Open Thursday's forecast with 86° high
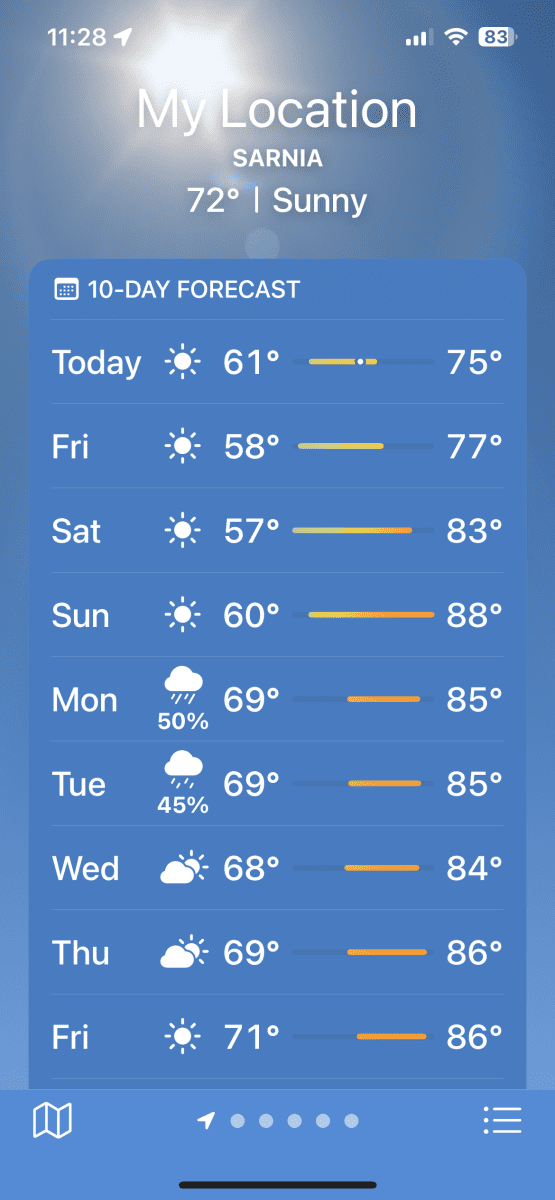This screenshot has width=555, height=1200. (x=277, y=952)
